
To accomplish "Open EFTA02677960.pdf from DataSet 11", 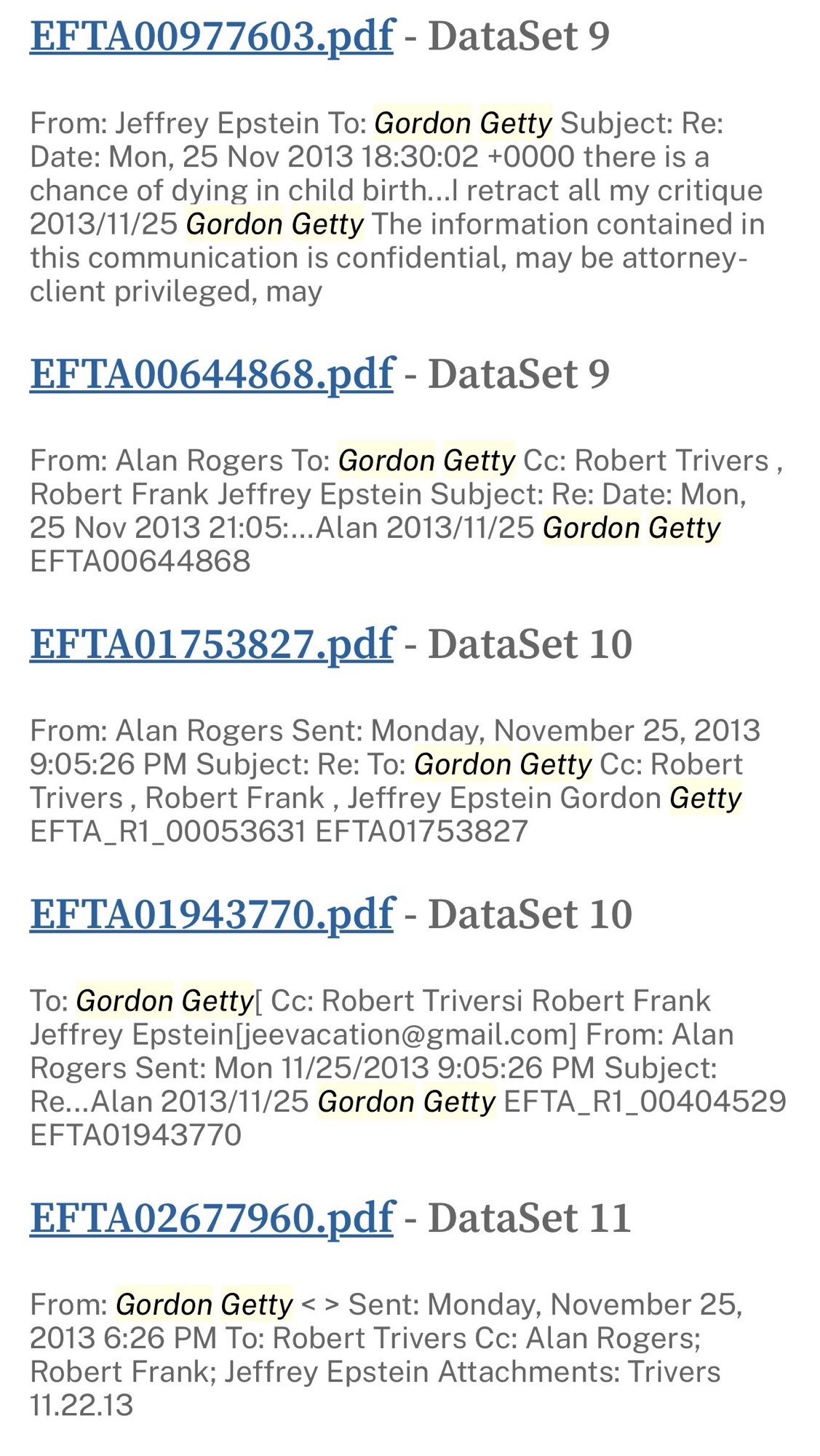I will tap(211, 1217).
